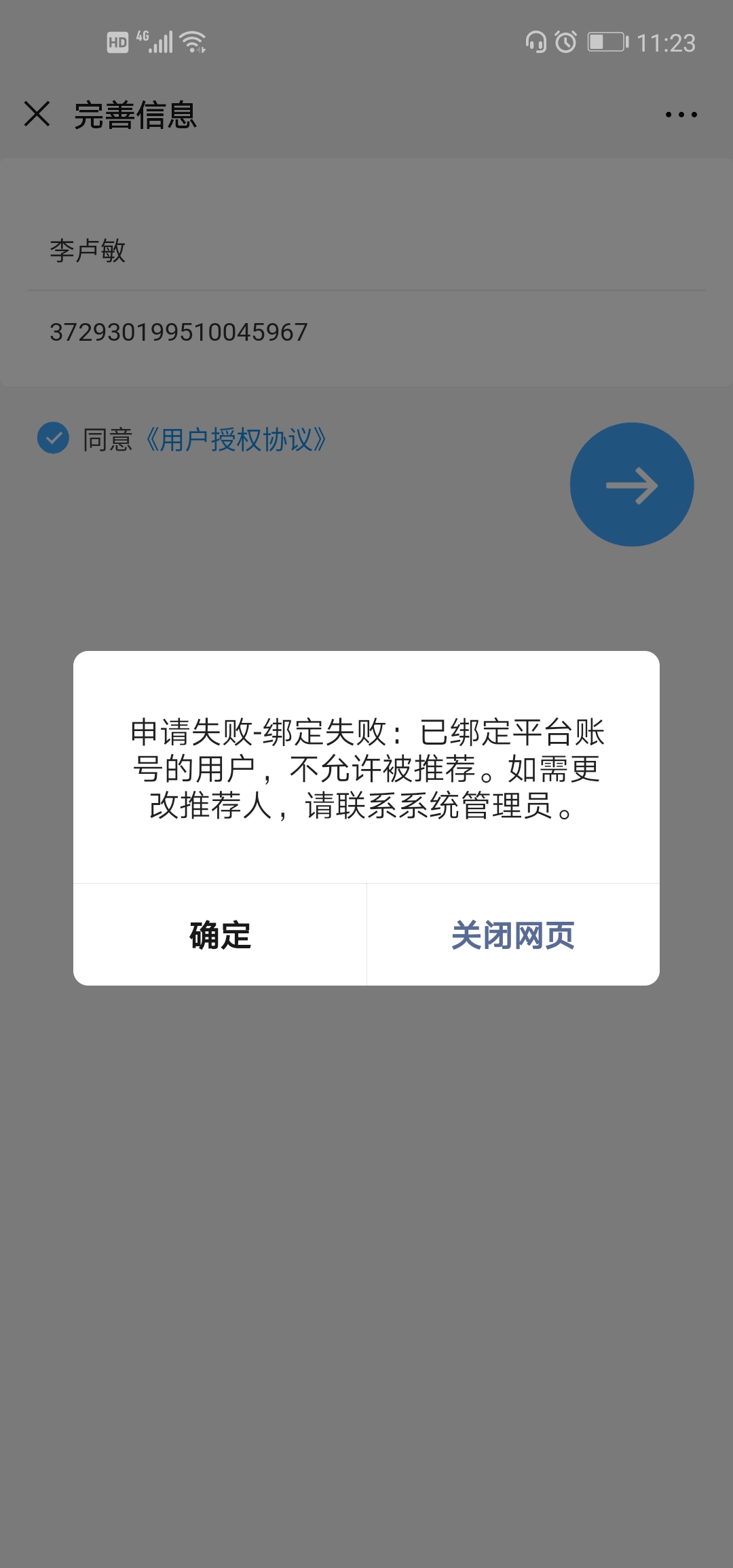The width and height of the screenshot is (733, 1568).
Task: Open the three-dot overflow menu
Action: click(681, 115)
